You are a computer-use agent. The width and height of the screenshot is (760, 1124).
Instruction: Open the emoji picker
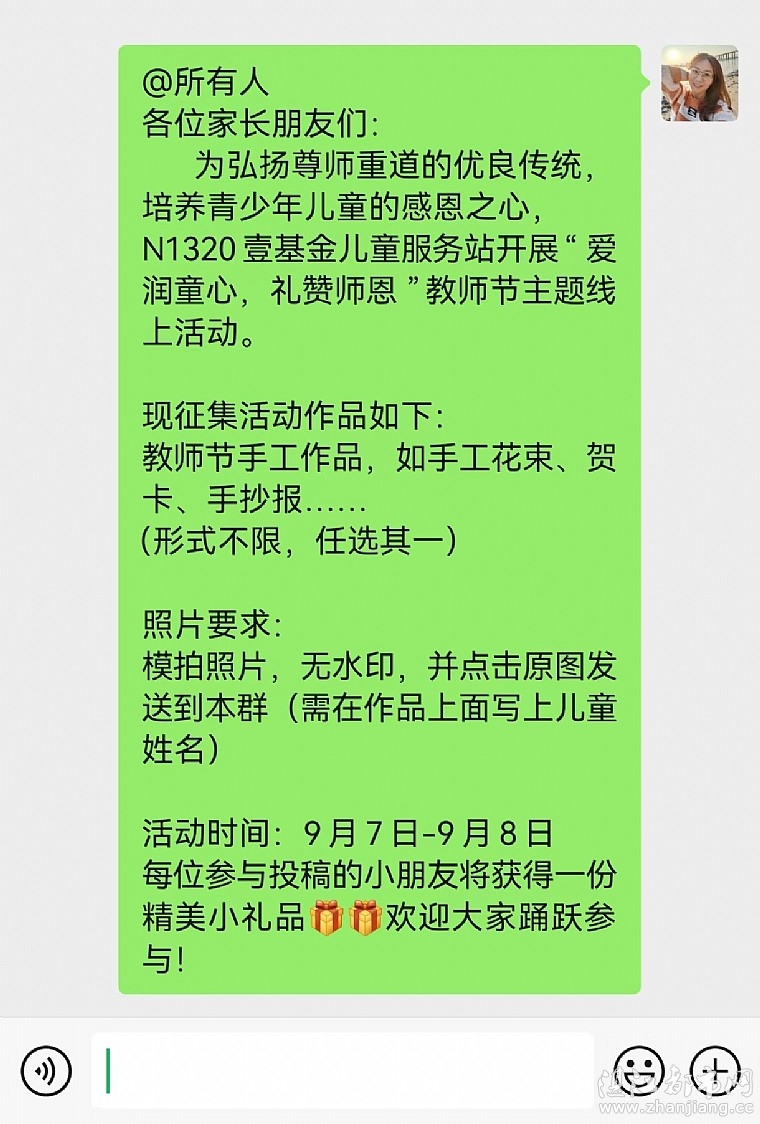click(x=639, y=1071)
